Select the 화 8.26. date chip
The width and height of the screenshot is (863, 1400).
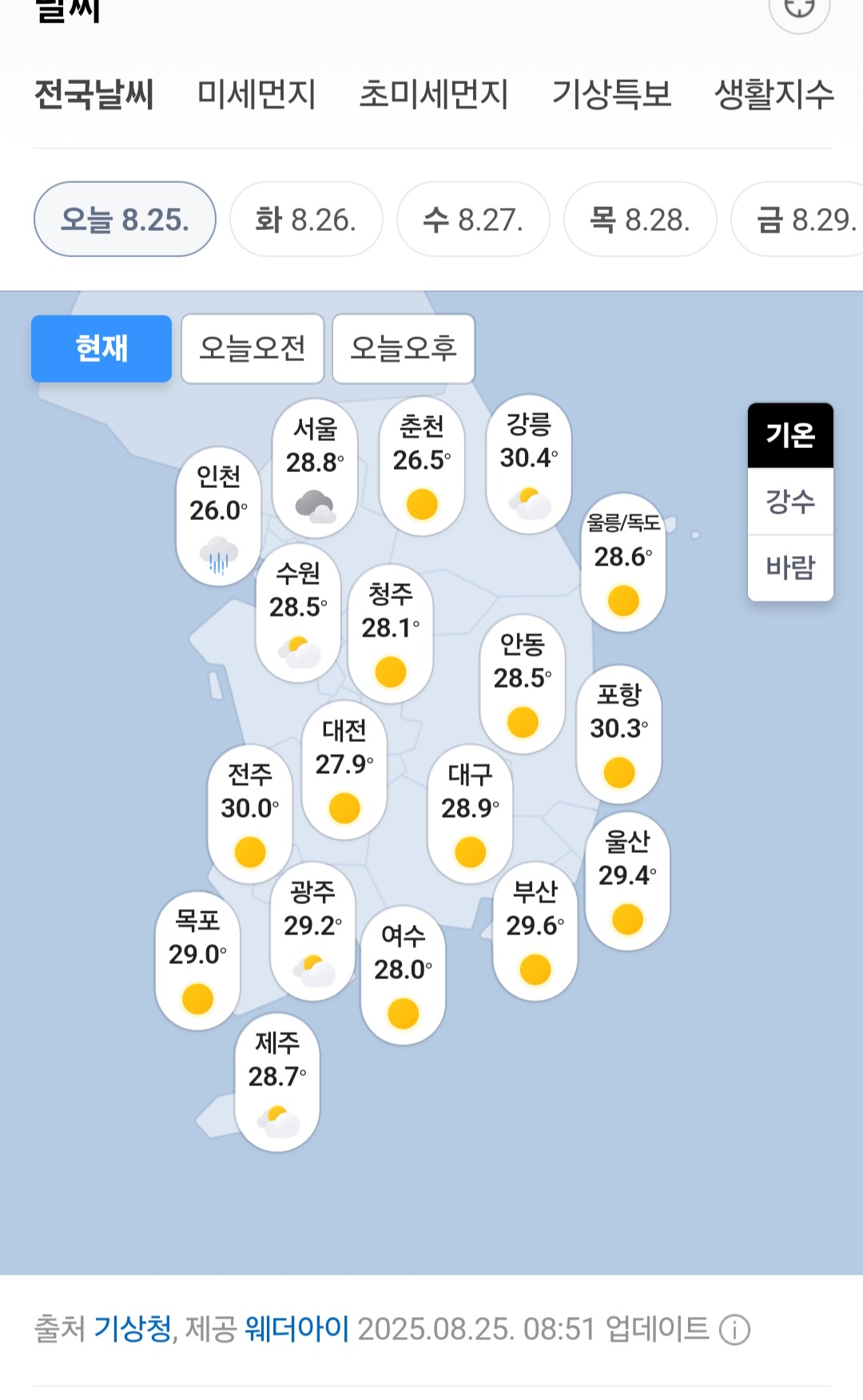coord(306,220)
